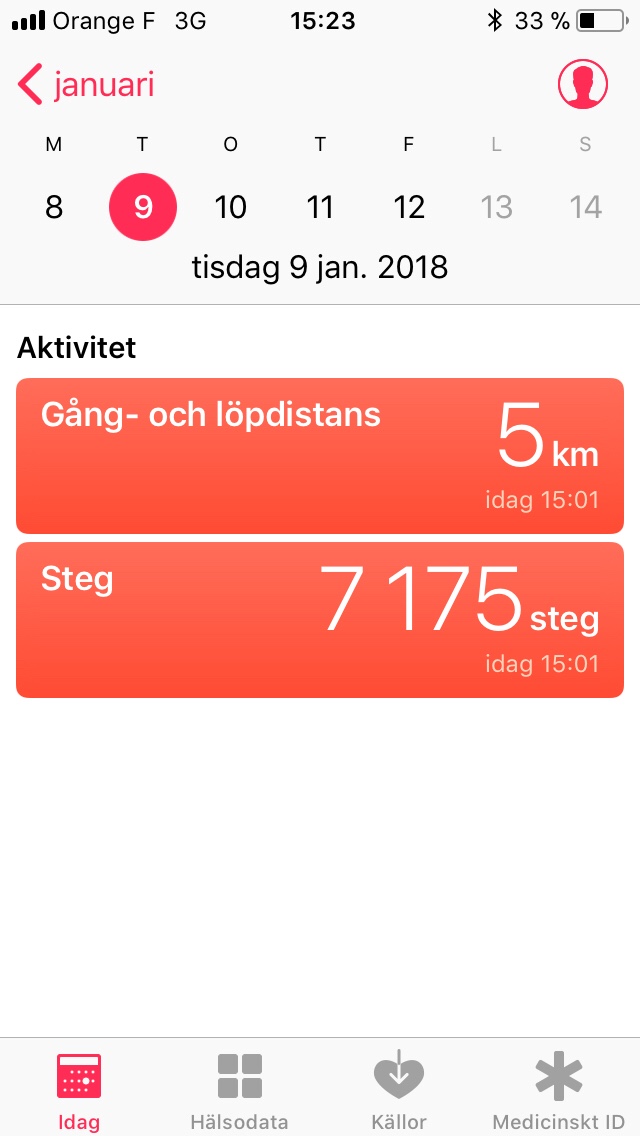This screenshot has height=1136, width=640.
Task: Switch to the Idag tab
Action: [79, 1088]
